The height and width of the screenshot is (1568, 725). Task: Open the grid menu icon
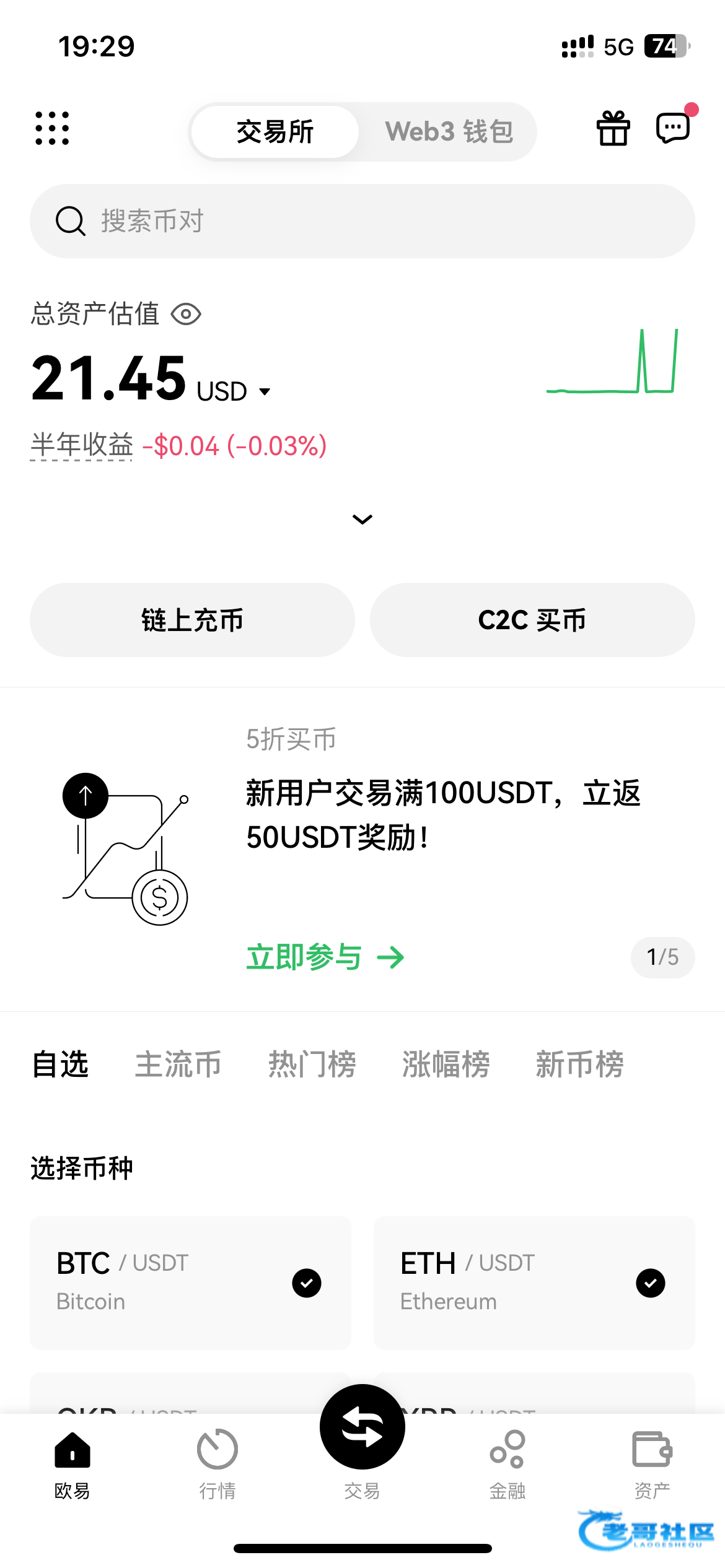[x=52, y=128]
